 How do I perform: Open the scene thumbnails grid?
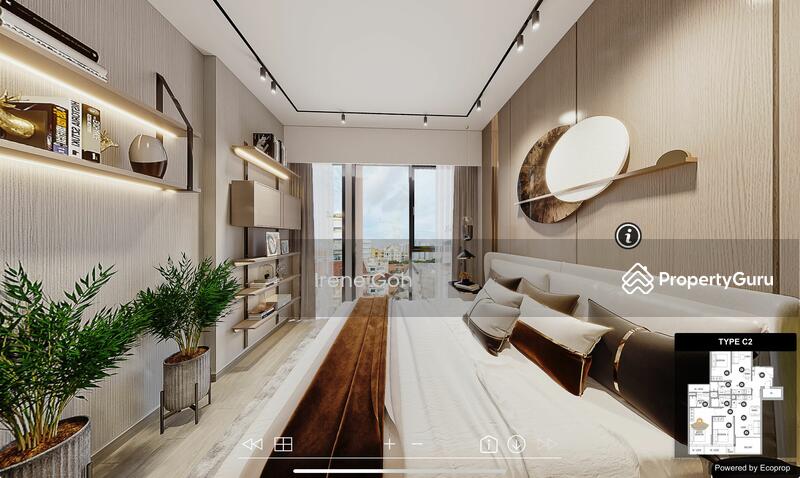coord(283,444)
